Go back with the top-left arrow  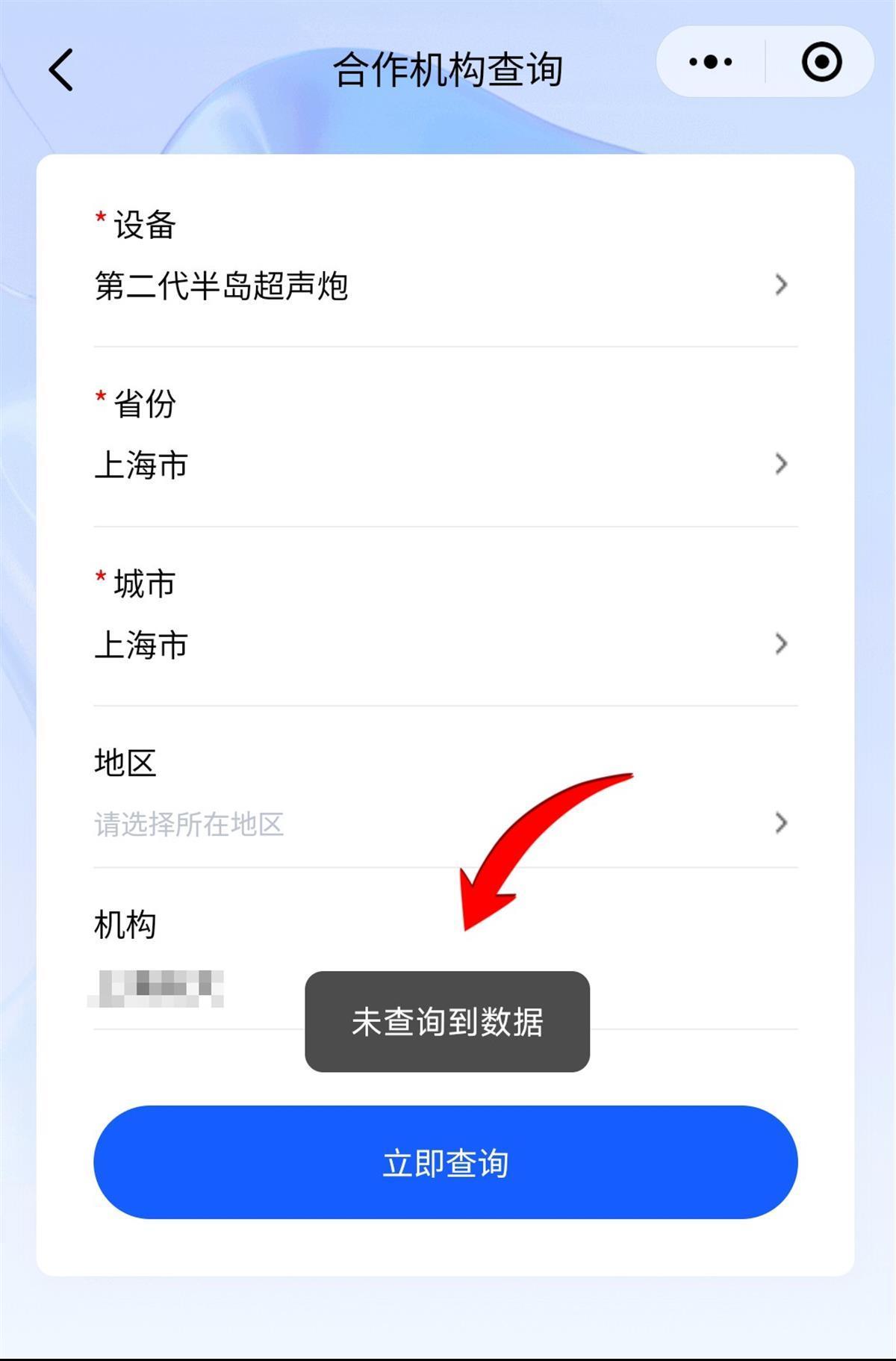pos(61,70)
